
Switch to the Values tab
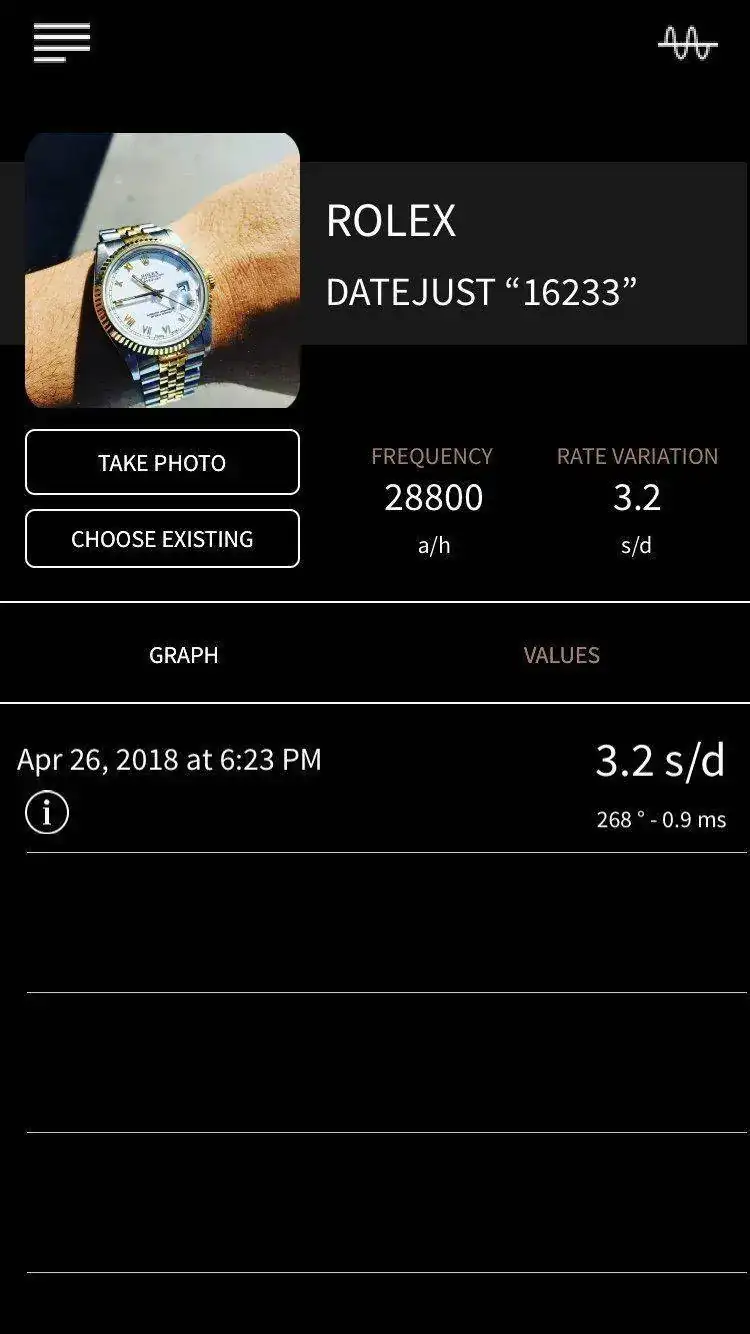pyautogui.click(x=561, y=655)
